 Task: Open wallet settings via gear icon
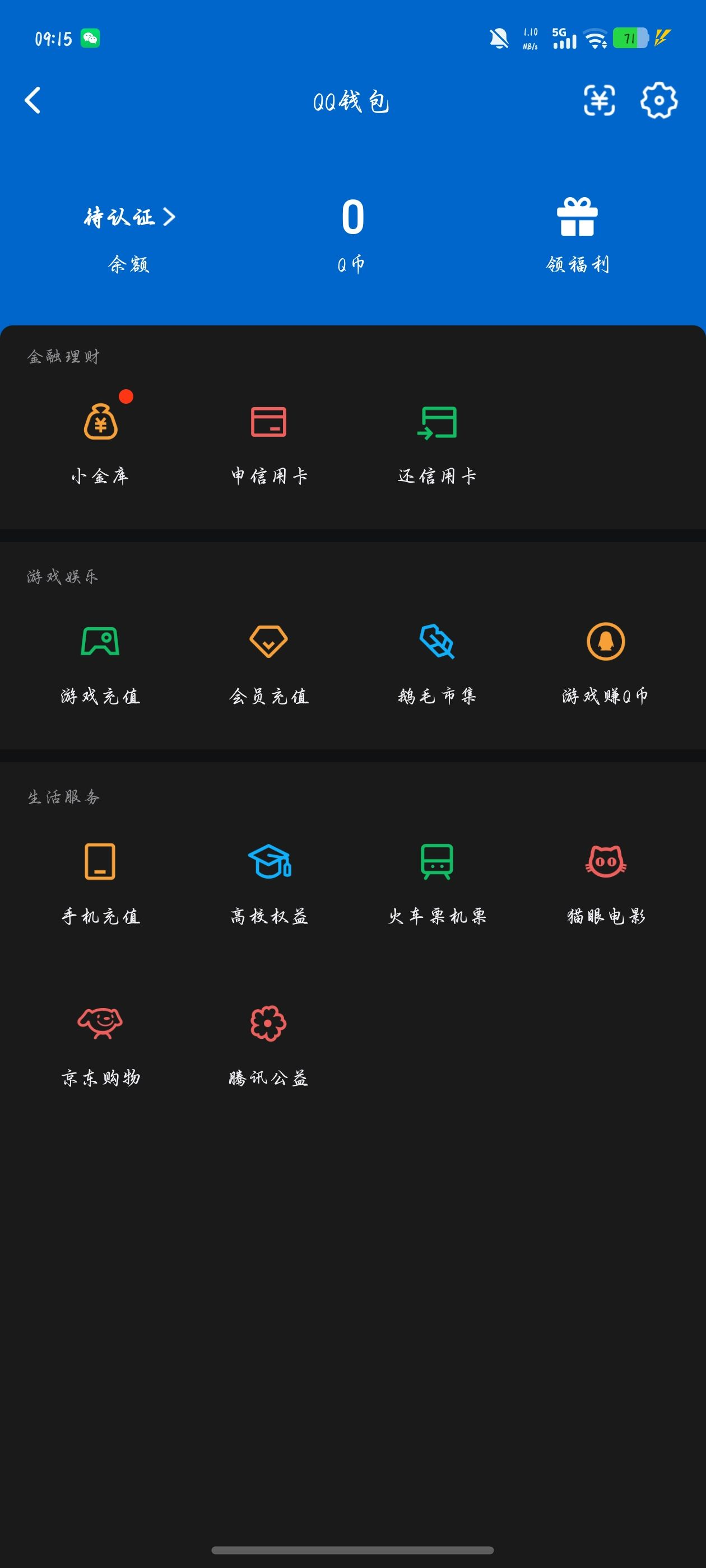[658, 101]
